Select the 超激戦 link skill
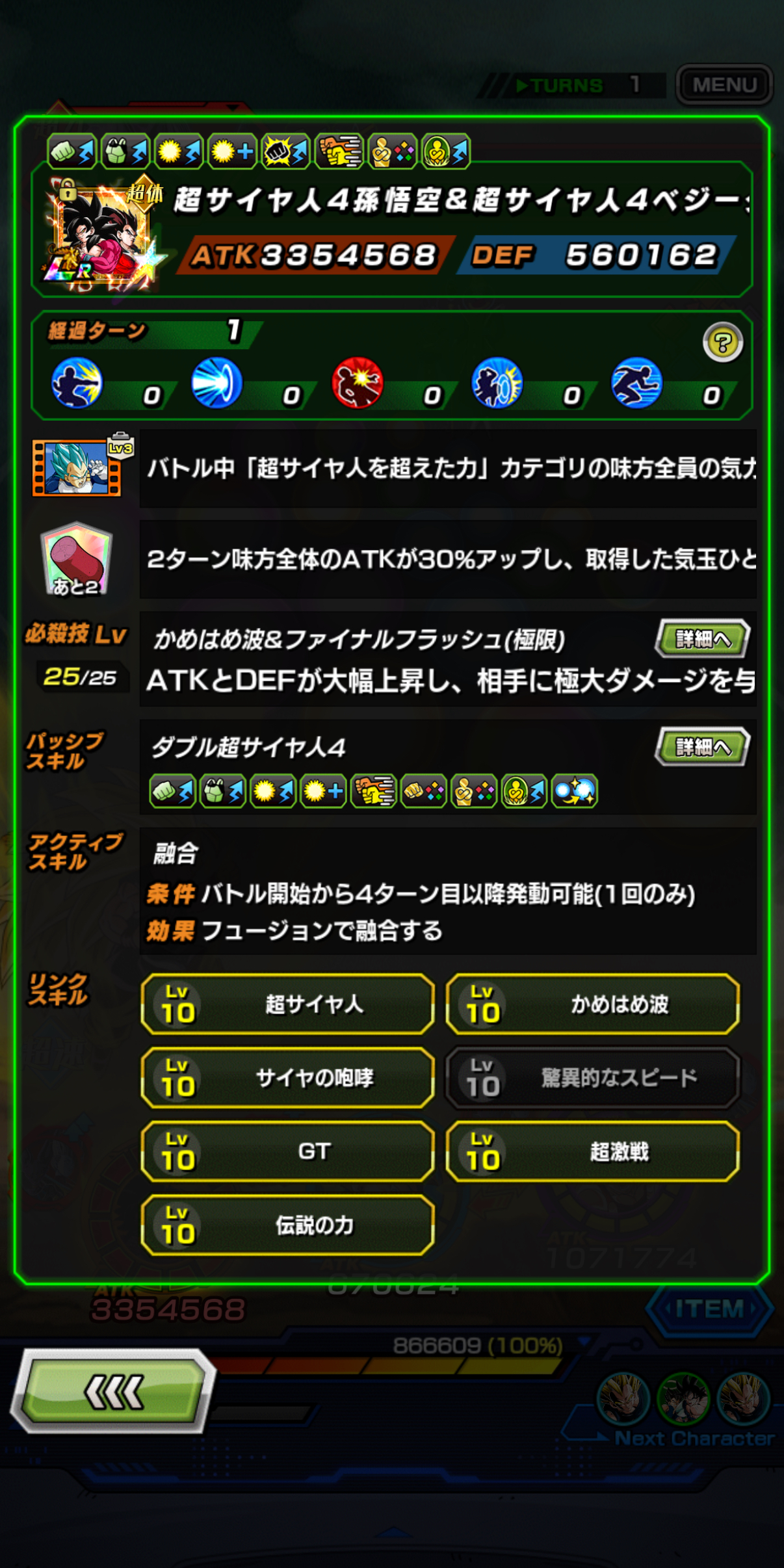The height and width of the screenshot is (1568, 784). click(592, 1151)
